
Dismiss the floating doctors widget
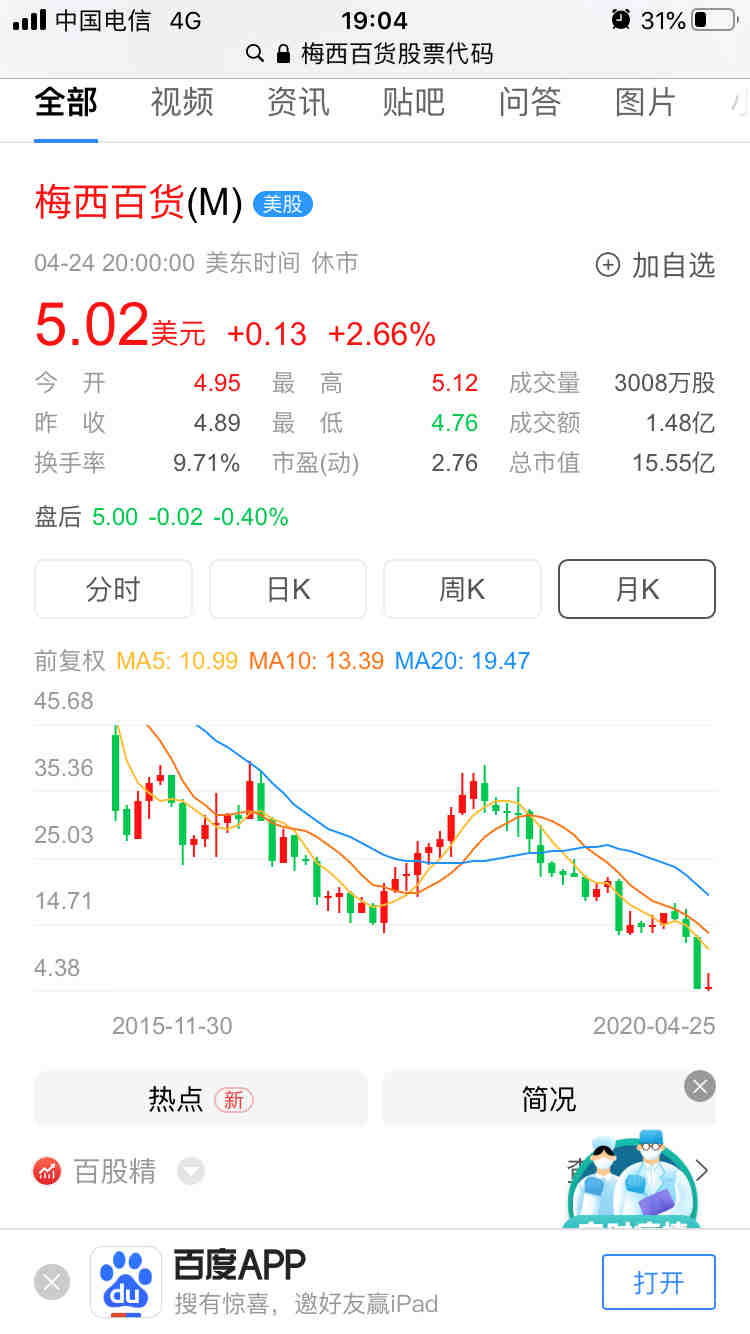700,1086
